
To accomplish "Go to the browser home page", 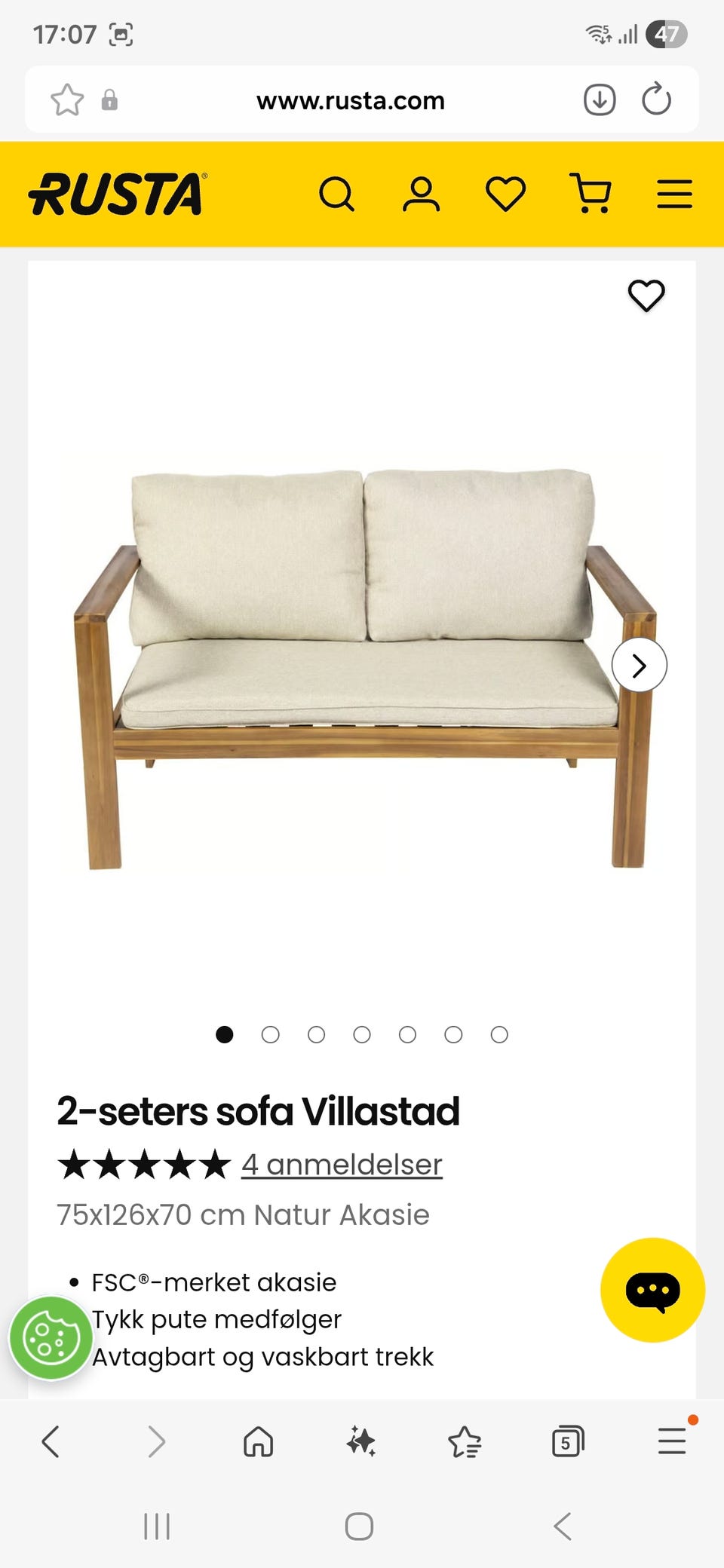I will 256,1442.
